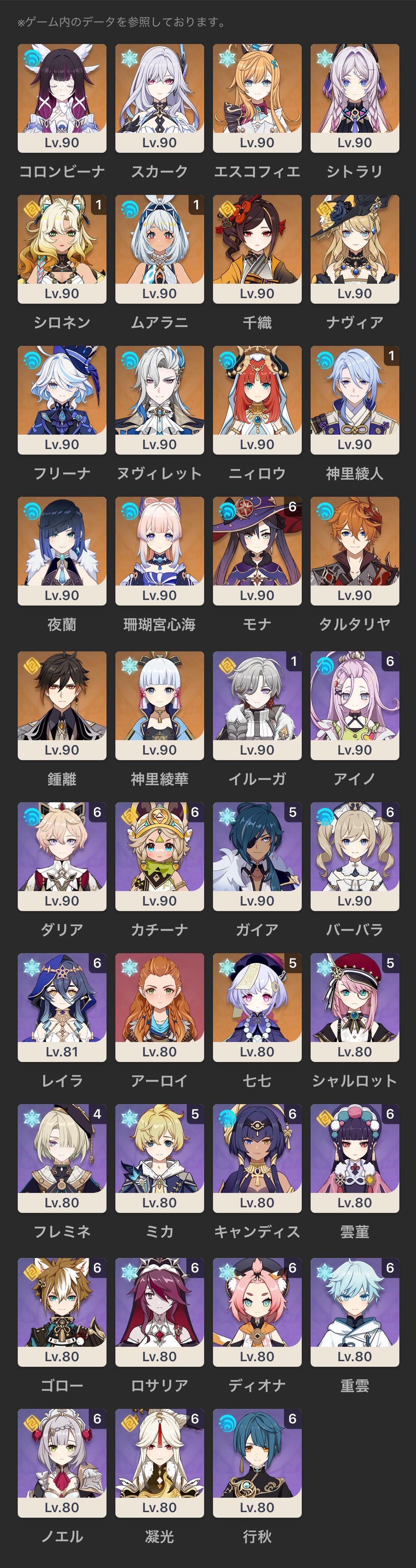Viewport: 416px width, 1568px height.
Task: Tap the 行秋 character tile
Action: (257, 1463)
